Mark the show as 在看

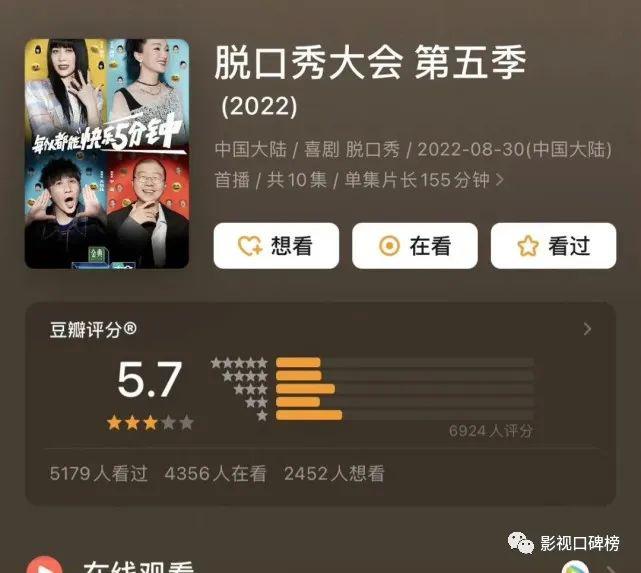pyautogui.click(x=414, y=246)
